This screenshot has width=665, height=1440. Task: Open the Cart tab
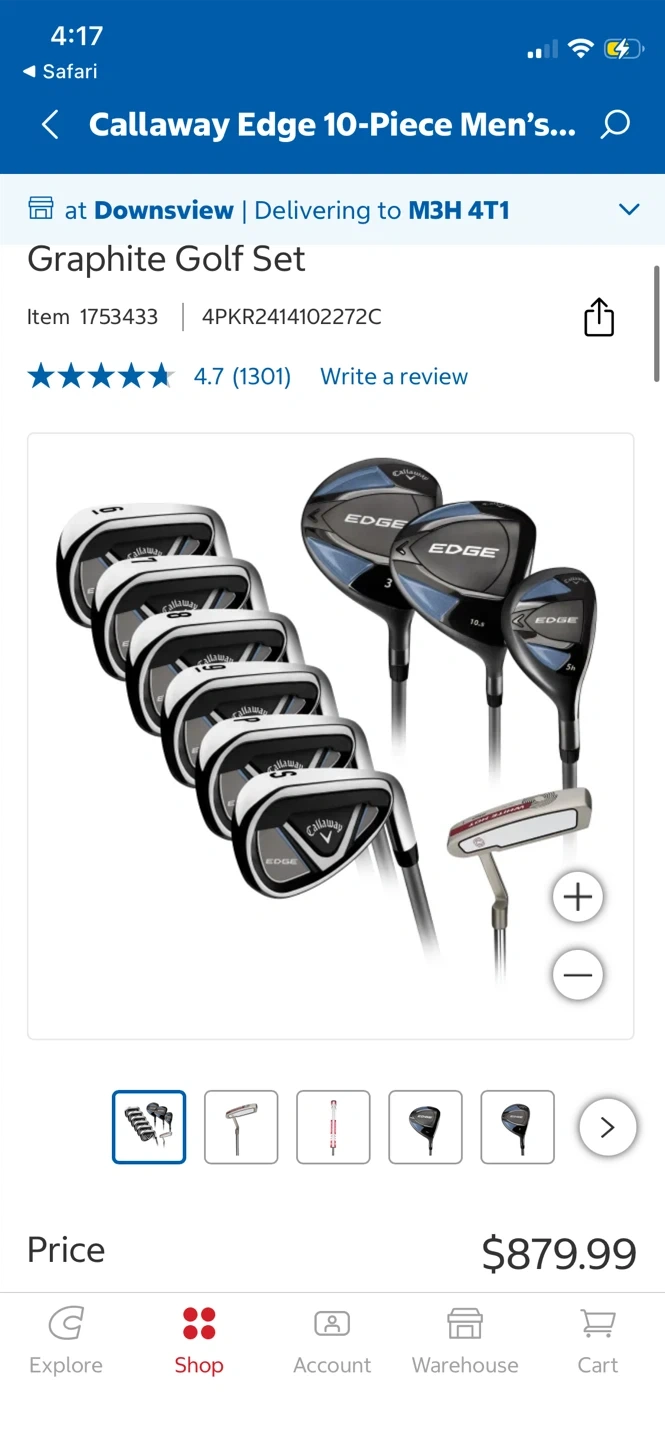click(x=598, y=1340)
